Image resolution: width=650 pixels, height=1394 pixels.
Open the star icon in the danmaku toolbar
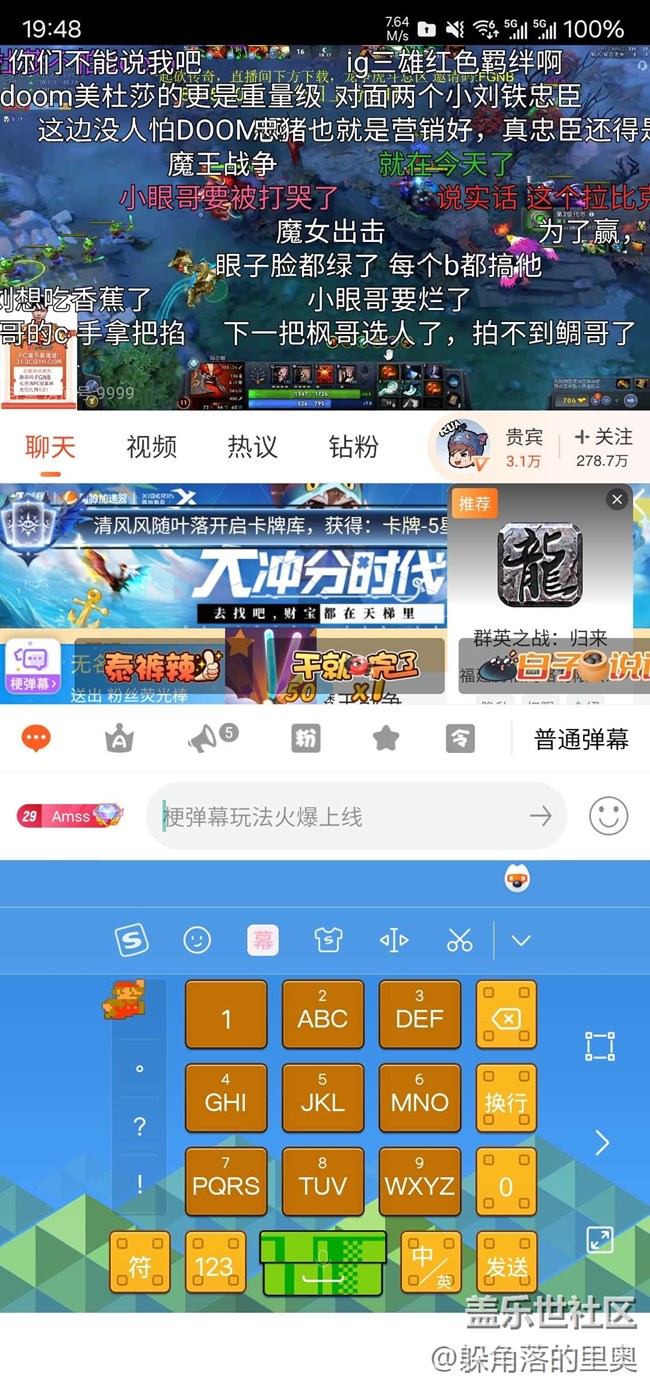point(386,740)
